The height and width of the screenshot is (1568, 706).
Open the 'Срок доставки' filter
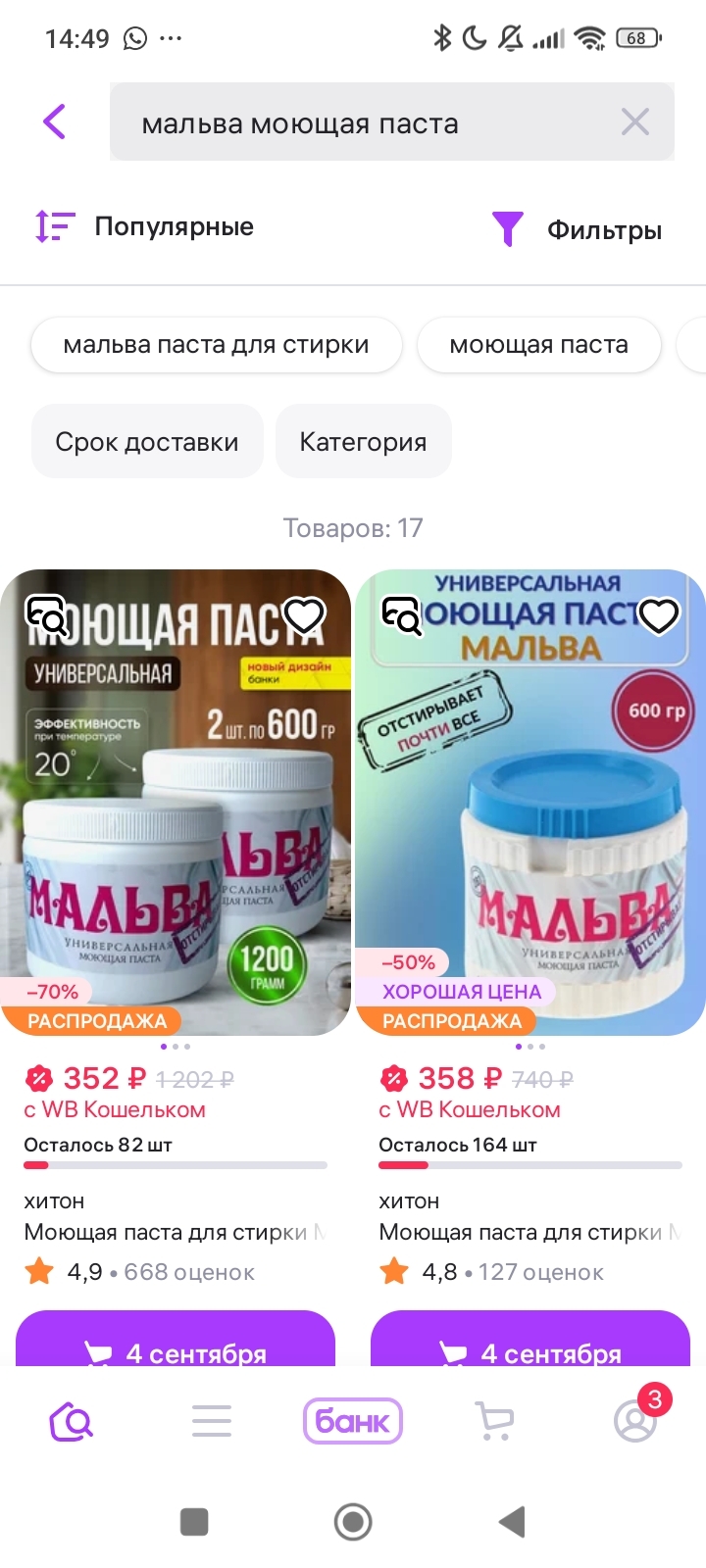pyautogui.click(x=147, y=442)
